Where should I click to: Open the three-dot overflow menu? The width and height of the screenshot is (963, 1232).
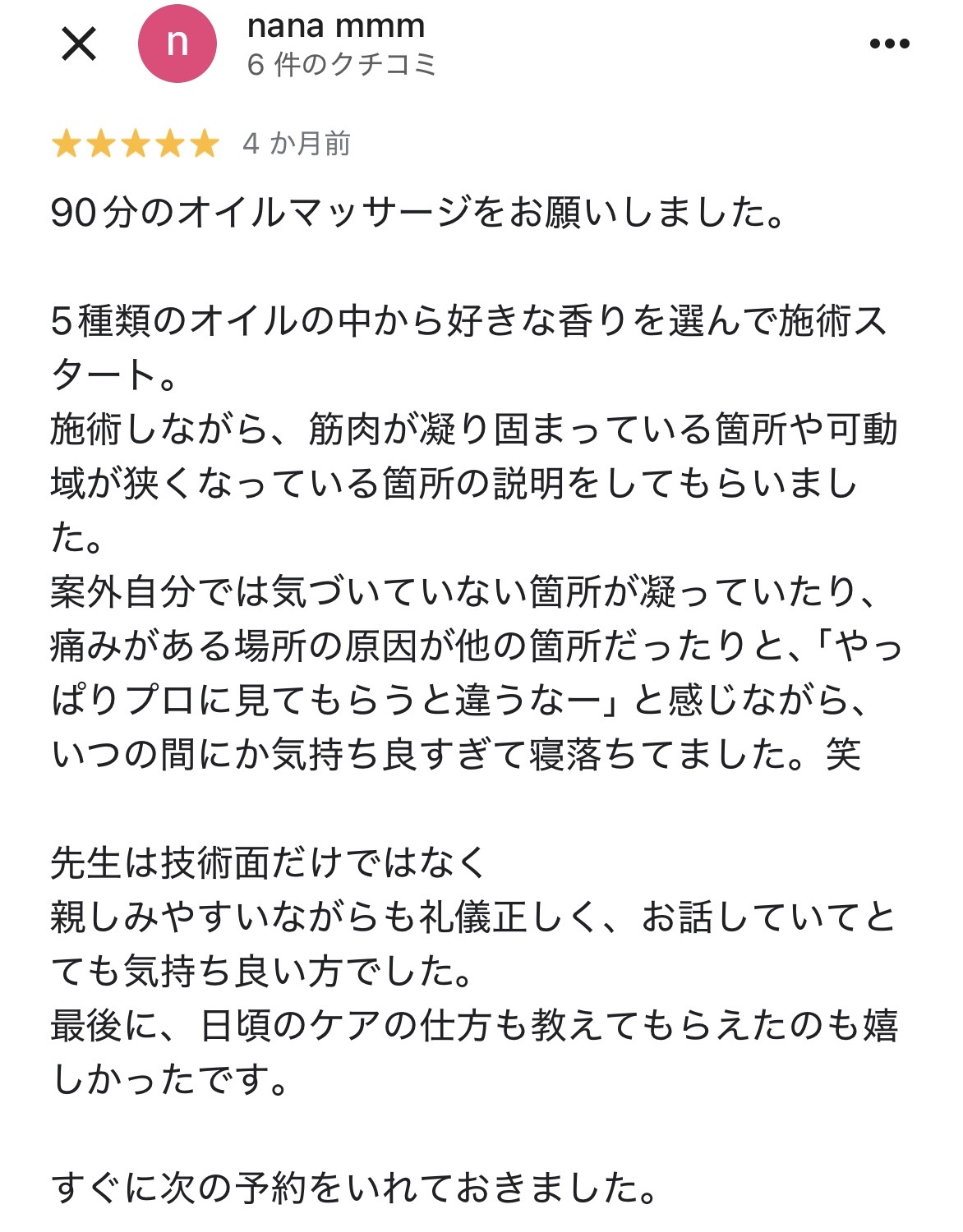pos(890,44)
